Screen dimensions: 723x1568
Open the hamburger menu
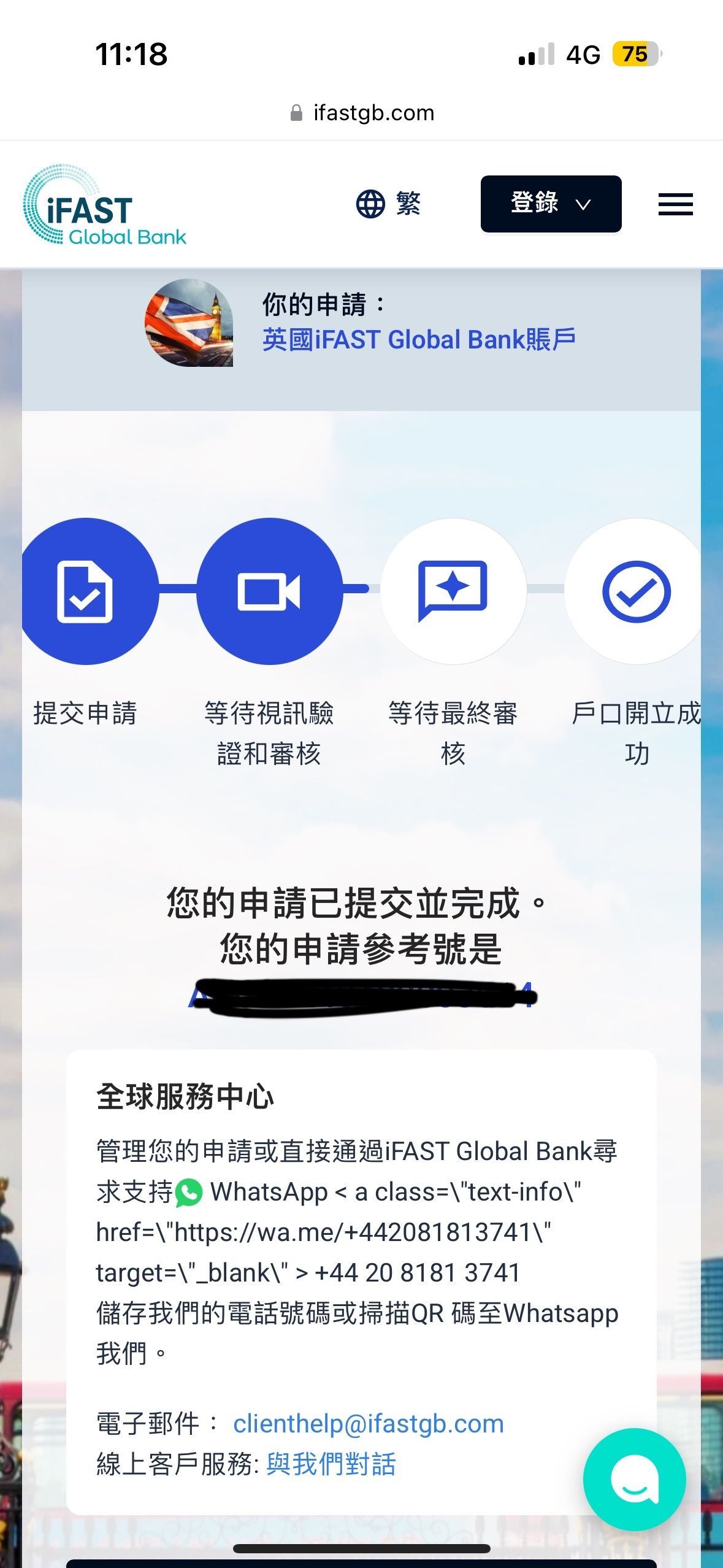coord(675,204)
